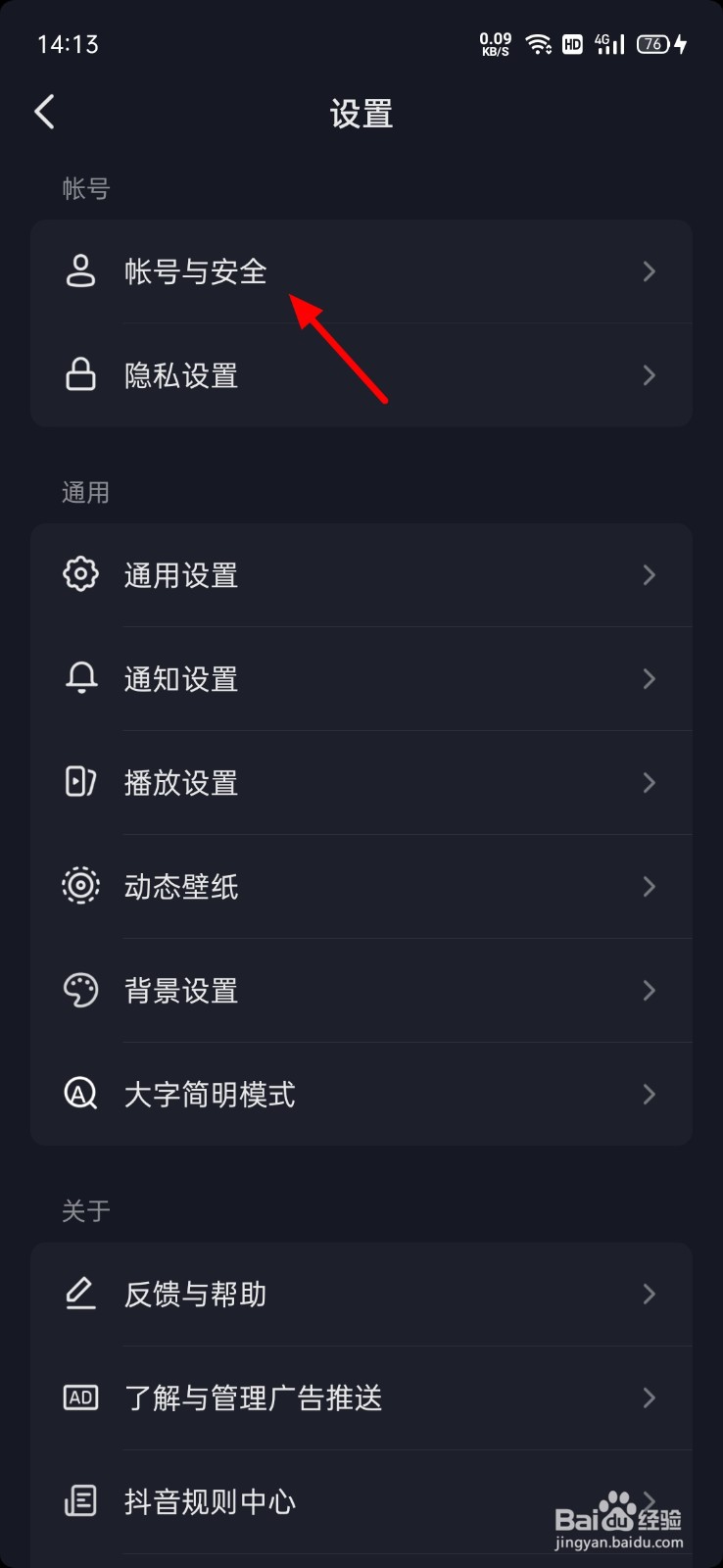The image size is (723, 1568).
Task: Open 隐私设置
Action: pyautogui.click(x=361, y=375)
